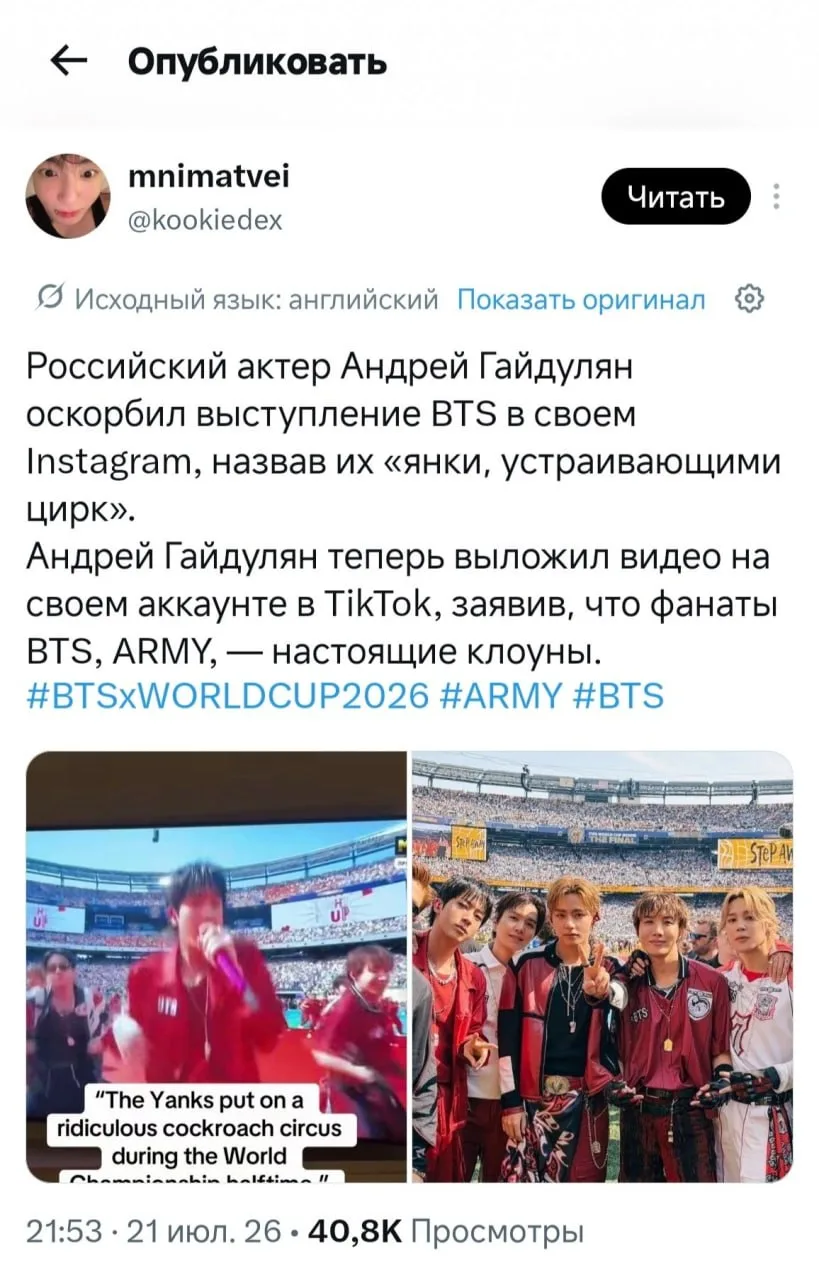Open translation settings gear
The height and width of the screenshot is (1280, 819).
coord(750,298)
